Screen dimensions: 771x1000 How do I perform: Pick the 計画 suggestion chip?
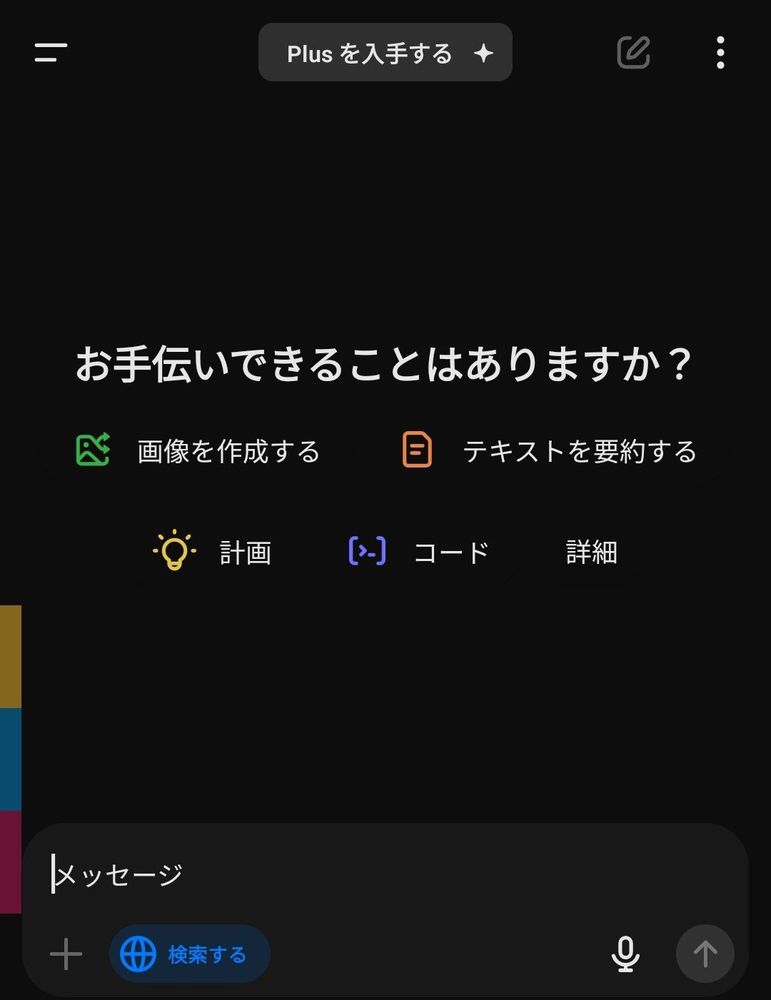coord(212,552)
